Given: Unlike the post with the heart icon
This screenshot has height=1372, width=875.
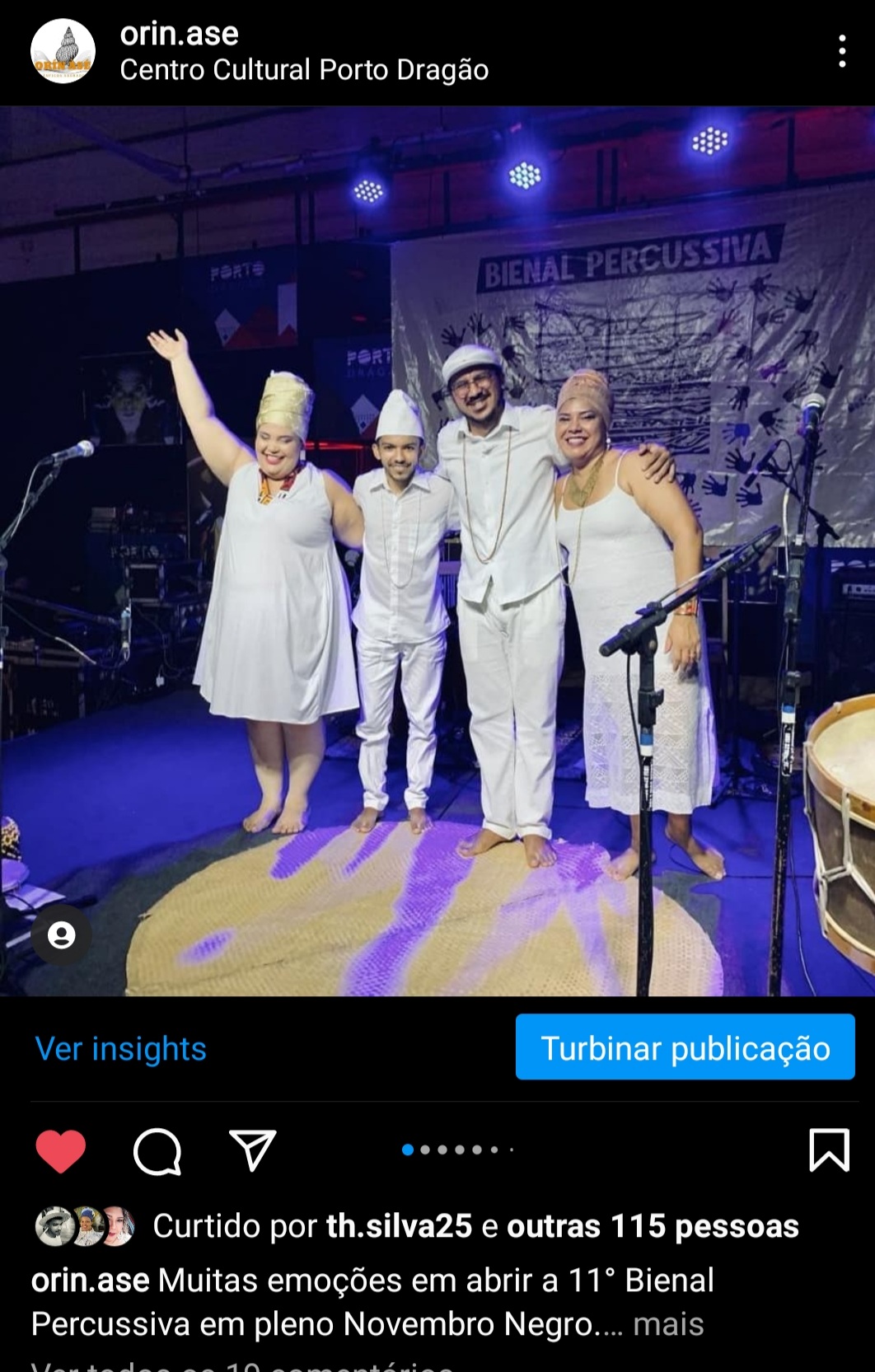Looking at the screenshot, I should pos(61,1150).
